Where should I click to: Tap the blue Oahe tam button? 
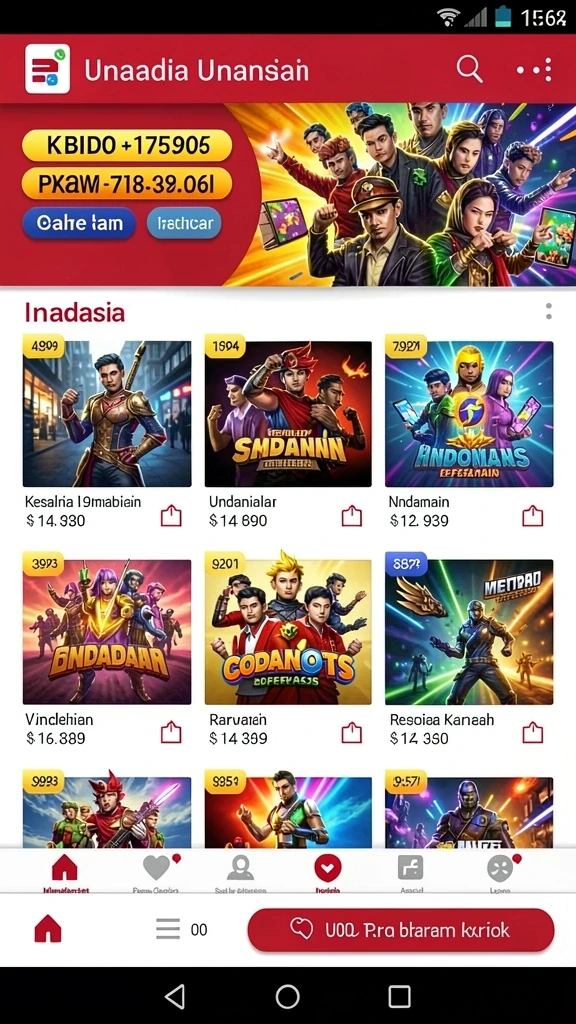click(x=79, y=223)
